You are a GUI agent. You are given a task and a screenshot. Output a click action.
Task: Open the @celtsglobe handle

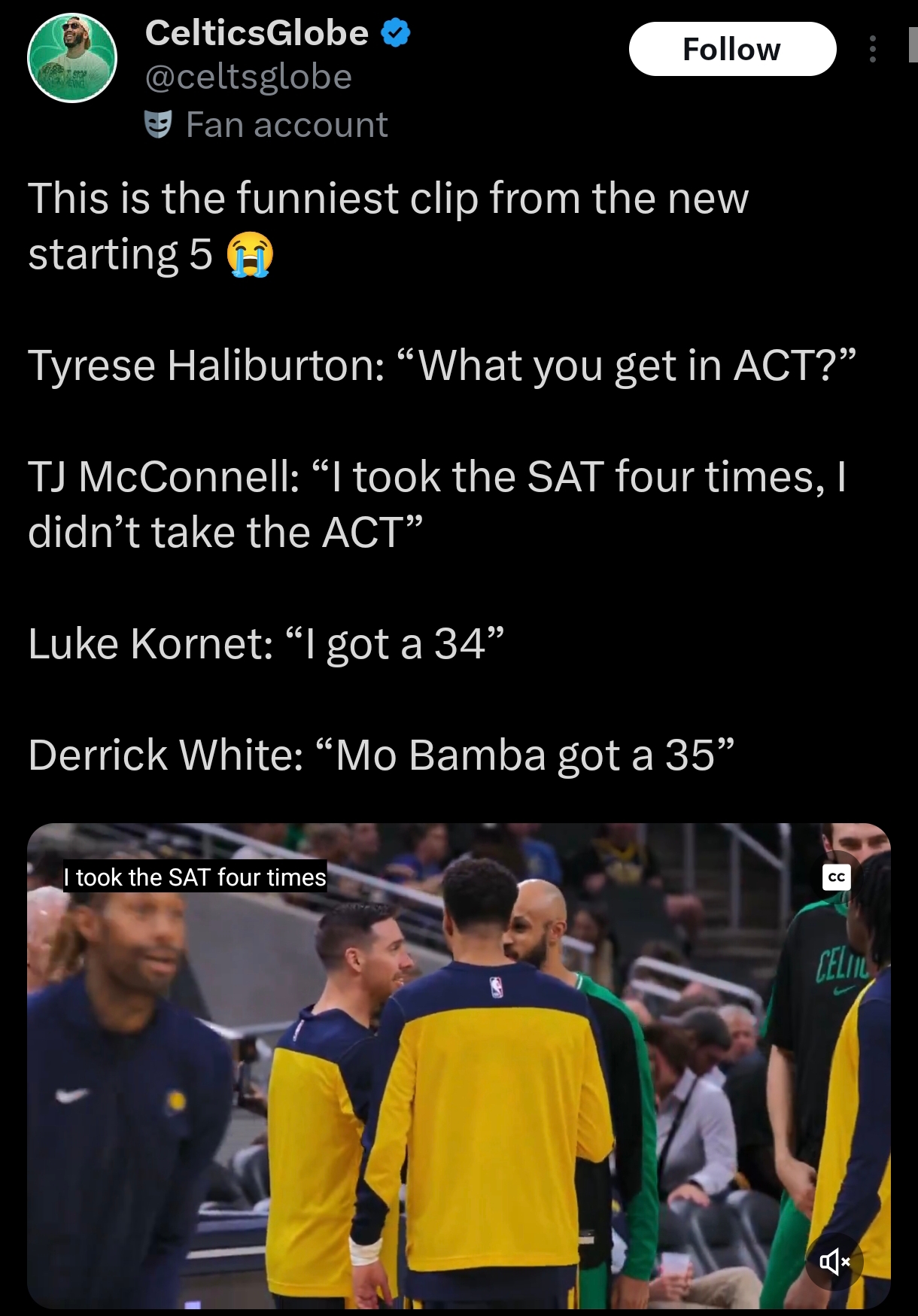248,77
